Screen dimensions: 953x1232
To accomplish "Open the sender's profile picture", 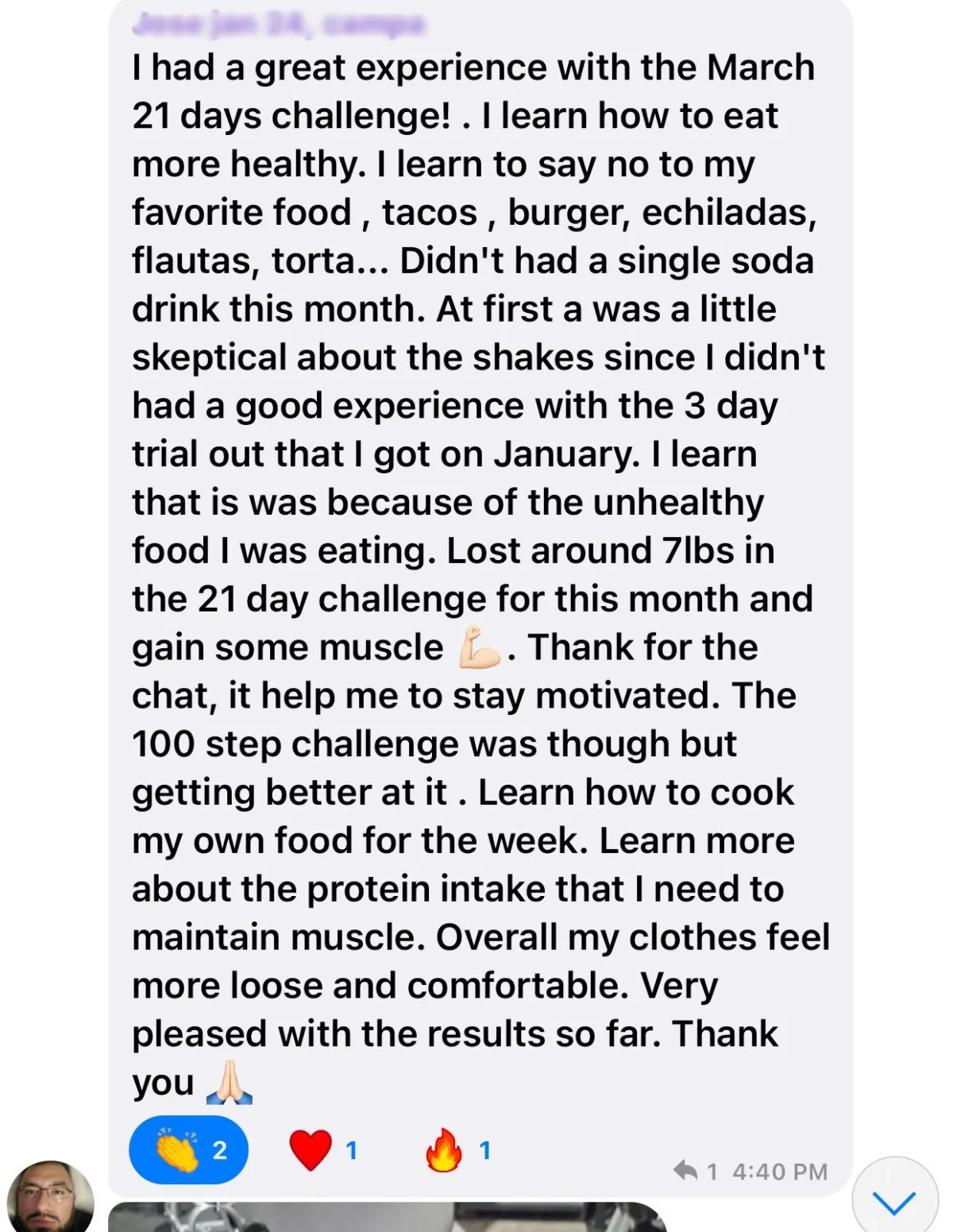I will [50, 1199].
